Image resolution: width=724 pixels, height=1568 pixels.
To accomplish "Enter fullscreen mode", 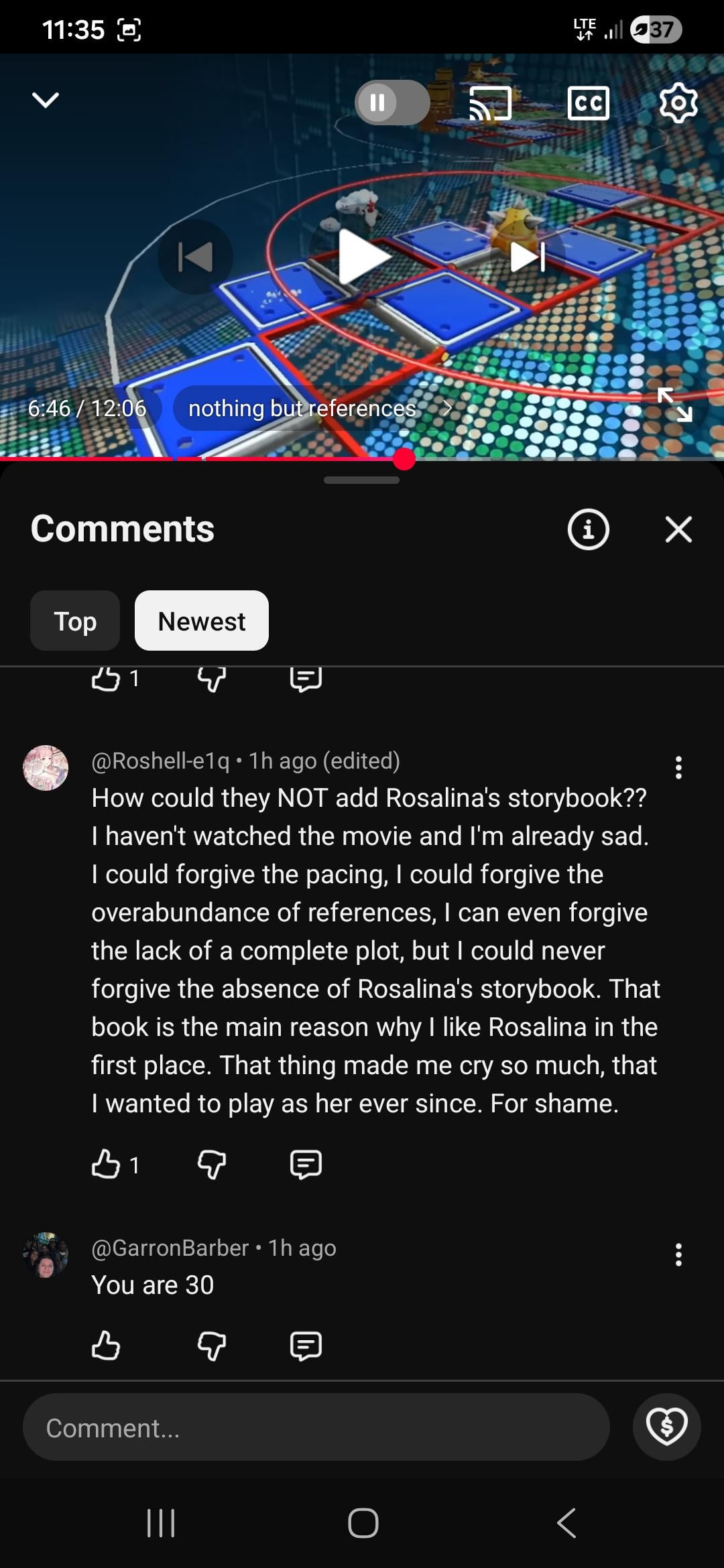I will coord(674,405).
